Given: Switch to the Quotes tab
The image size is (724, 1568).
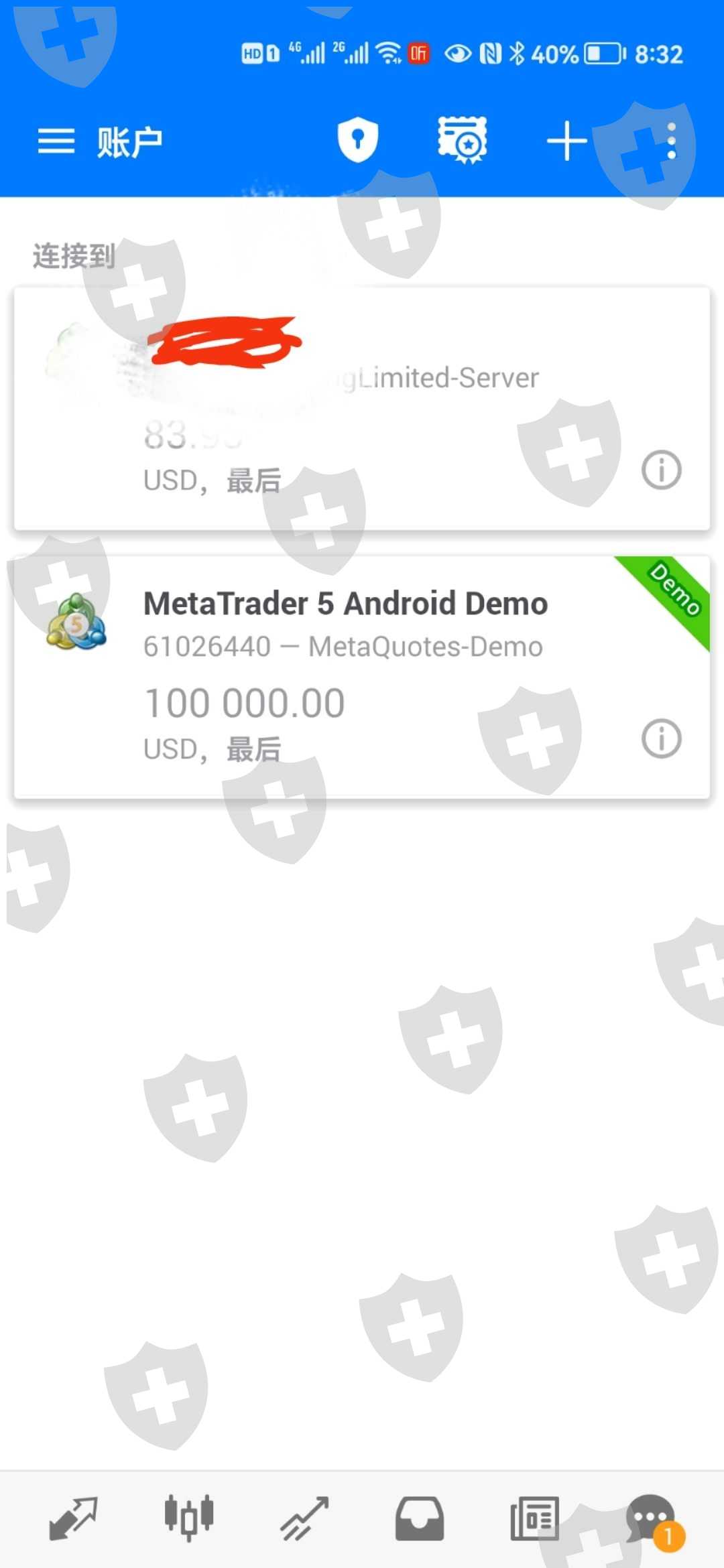Looking at the screenshot, I should pos(74,1518).
